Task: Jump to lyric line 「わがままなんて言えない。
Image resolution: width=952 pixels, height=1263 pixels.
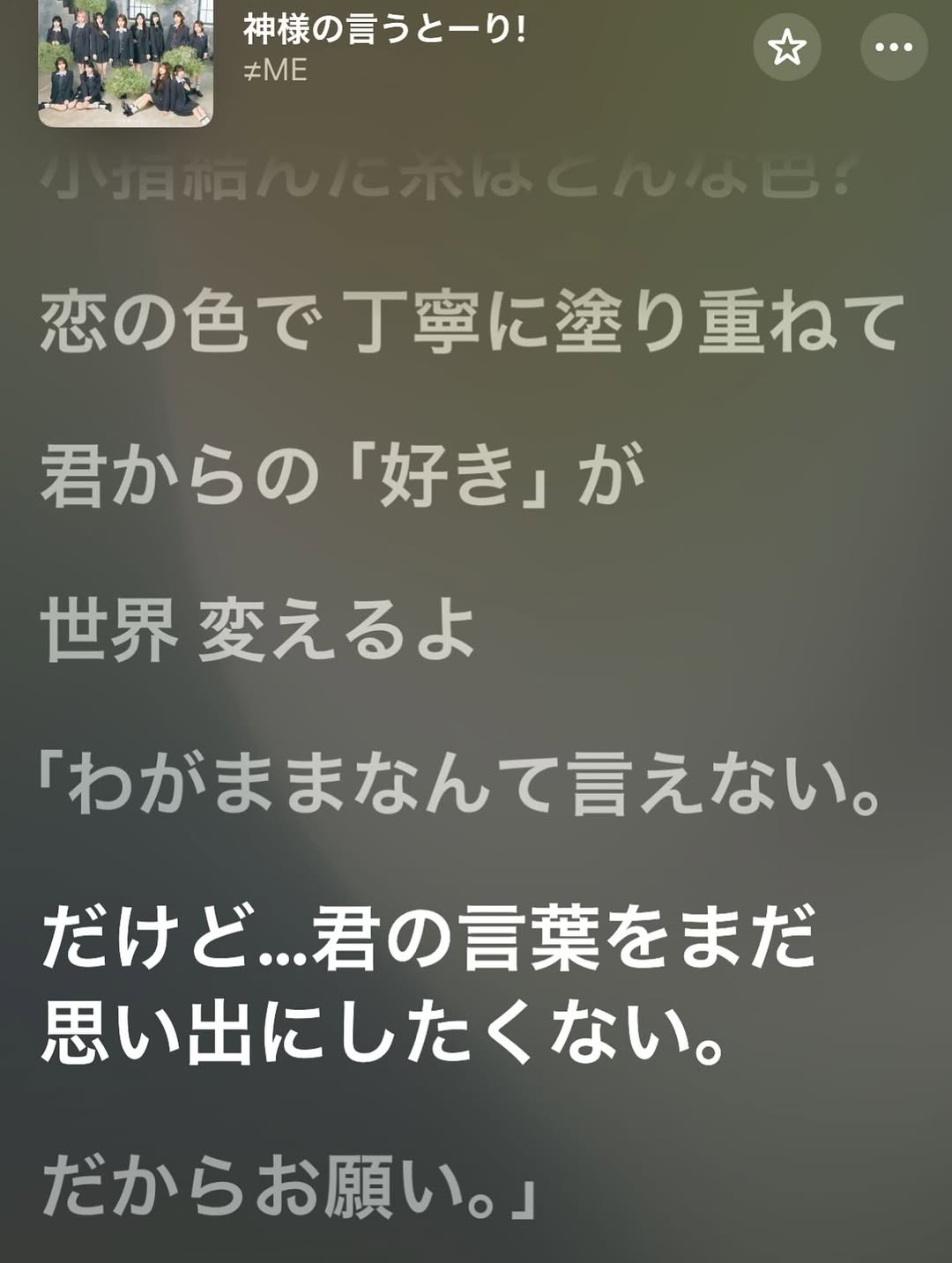Action: pyautogui.click(x=458, y=784)
